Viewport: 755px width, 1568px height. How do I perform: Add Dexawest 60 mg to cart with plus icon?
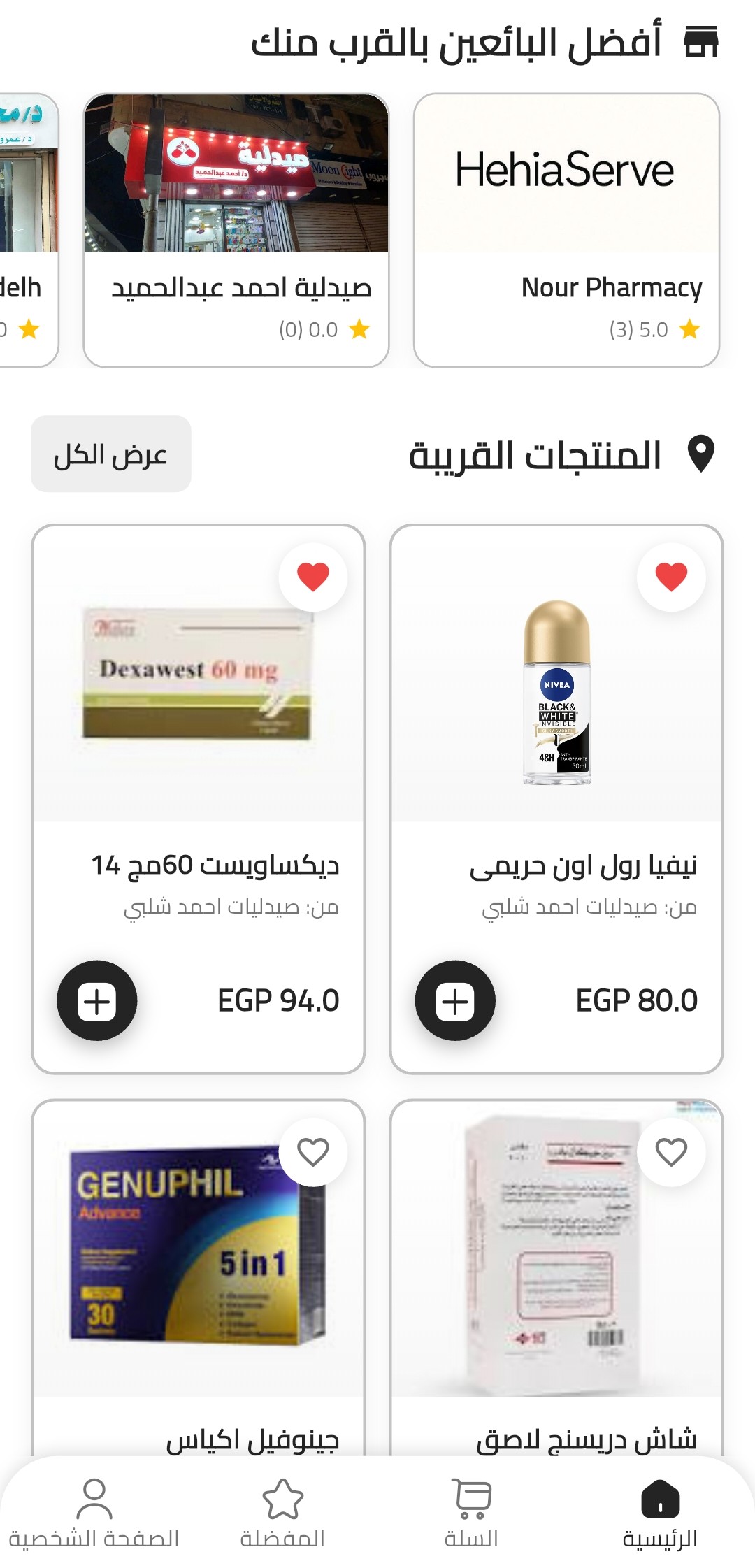click(96, 1002)
